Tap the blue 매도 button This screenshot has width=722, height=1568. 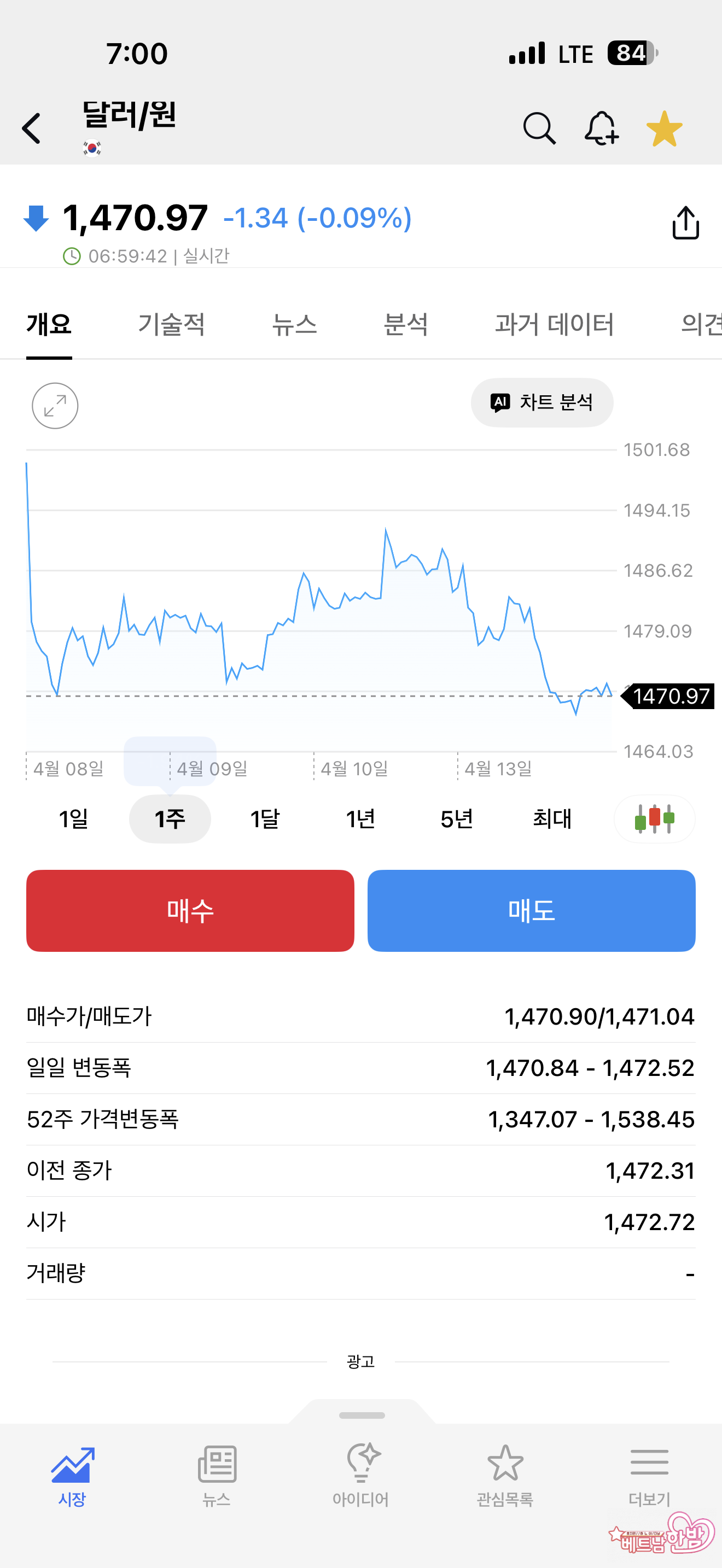click(x=531, y=911)
